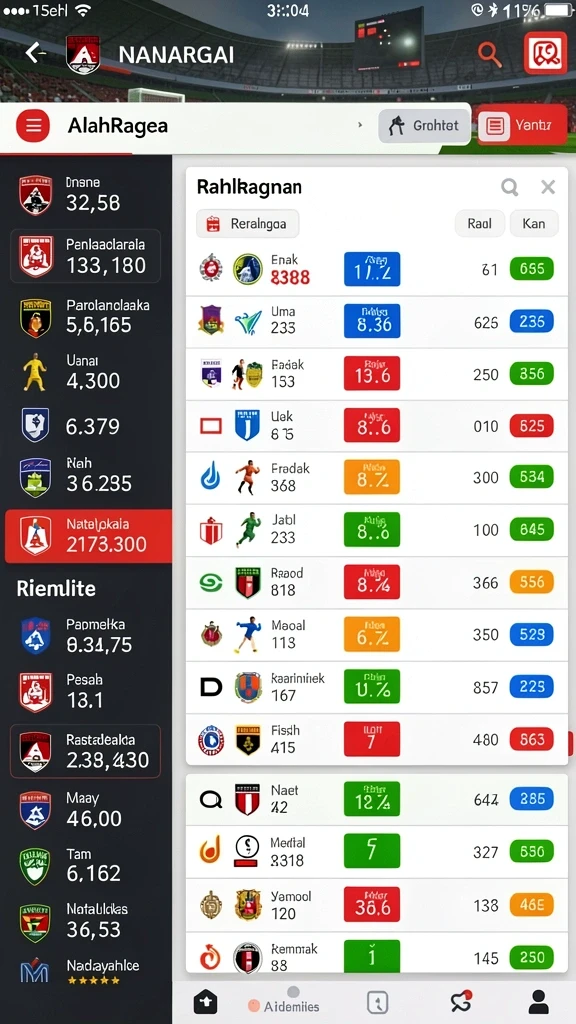This screenshot has width=576, height=1024.
Task: Search within the Rahlkagnan panel
Action: coord(509,188)
